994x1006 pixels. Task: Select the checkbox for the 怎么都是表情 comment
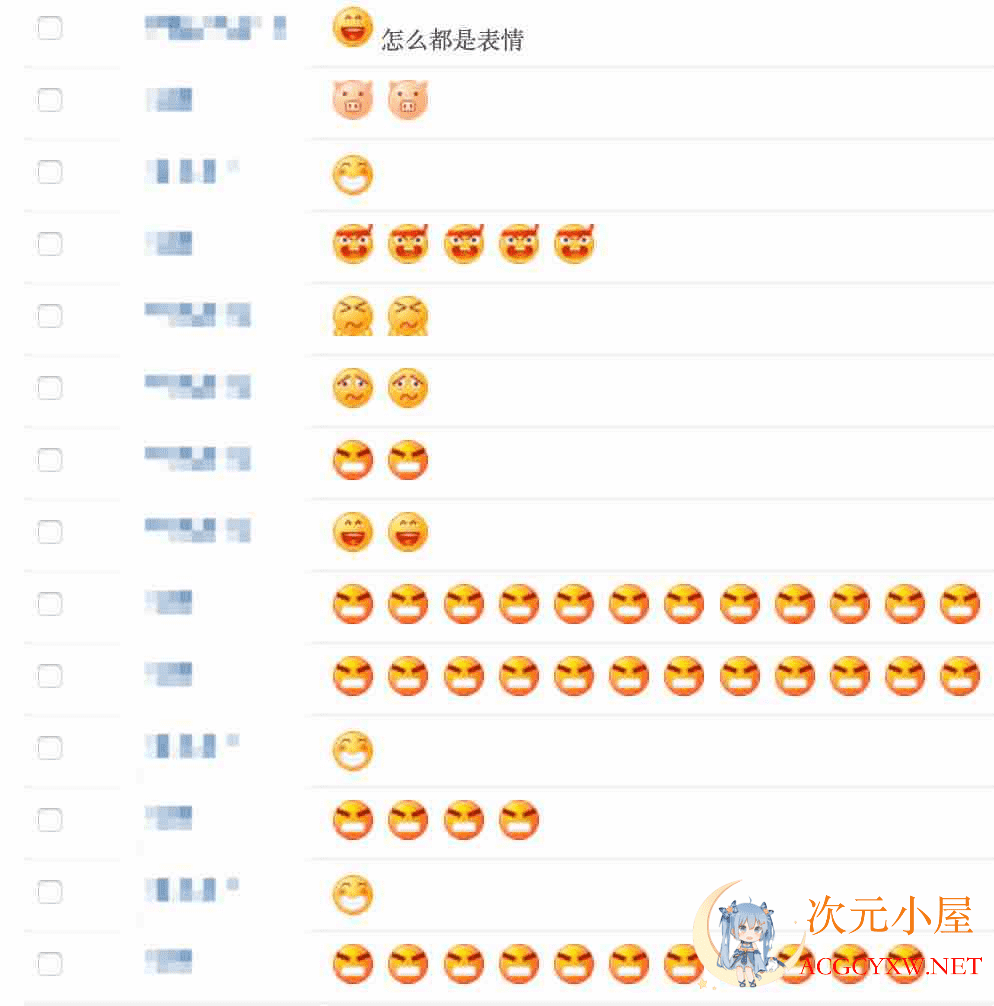click(x=49, y=28)
